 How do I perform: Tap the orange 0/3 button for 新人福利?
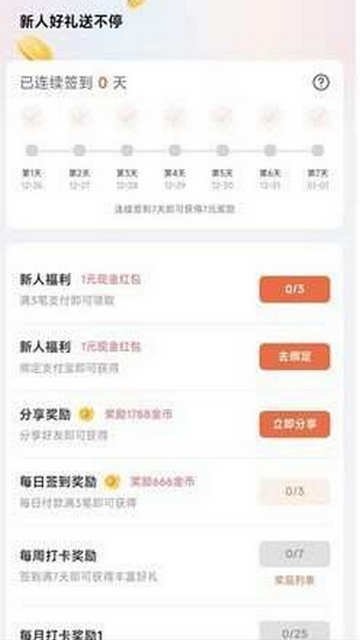pos(294,289)
